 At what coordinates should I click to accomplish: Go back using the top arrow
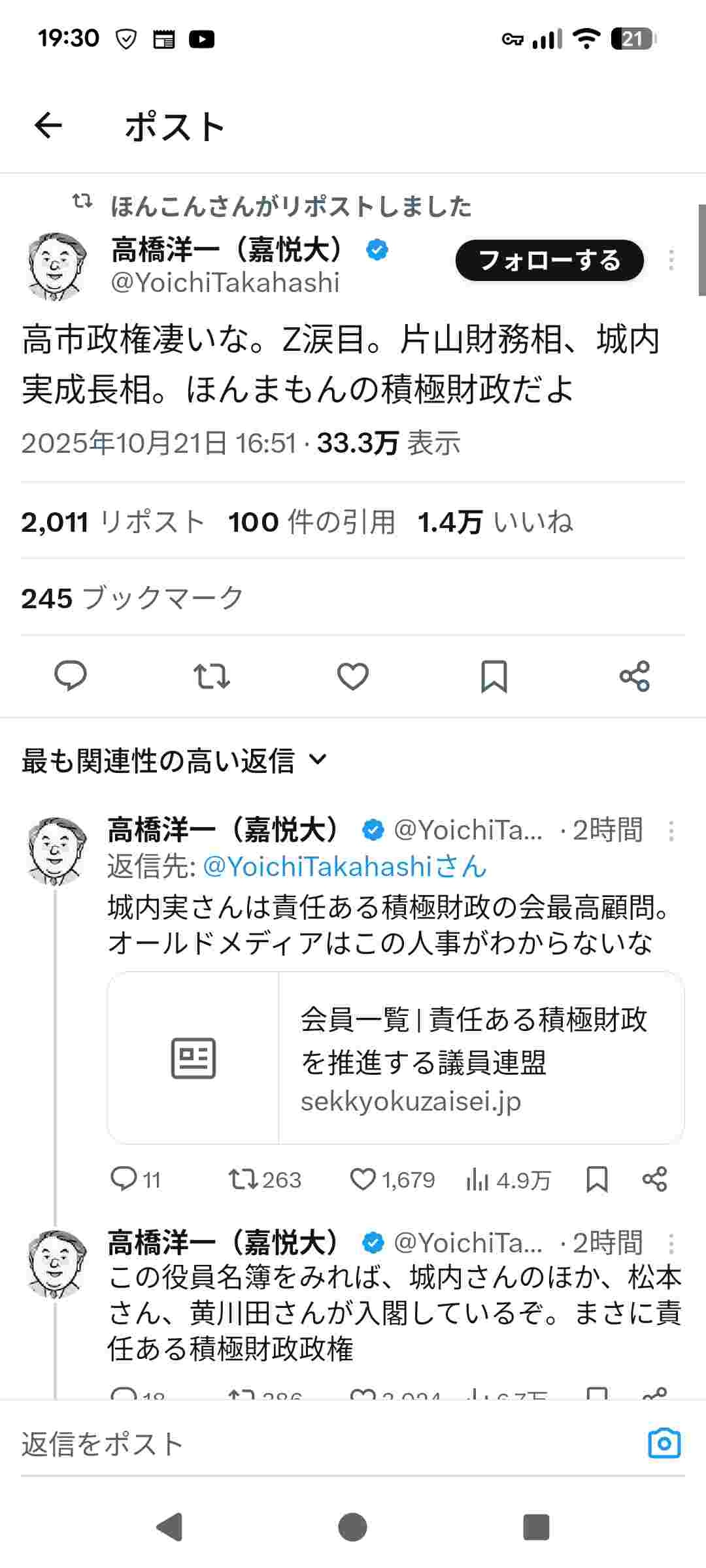[x=48, y=125]
